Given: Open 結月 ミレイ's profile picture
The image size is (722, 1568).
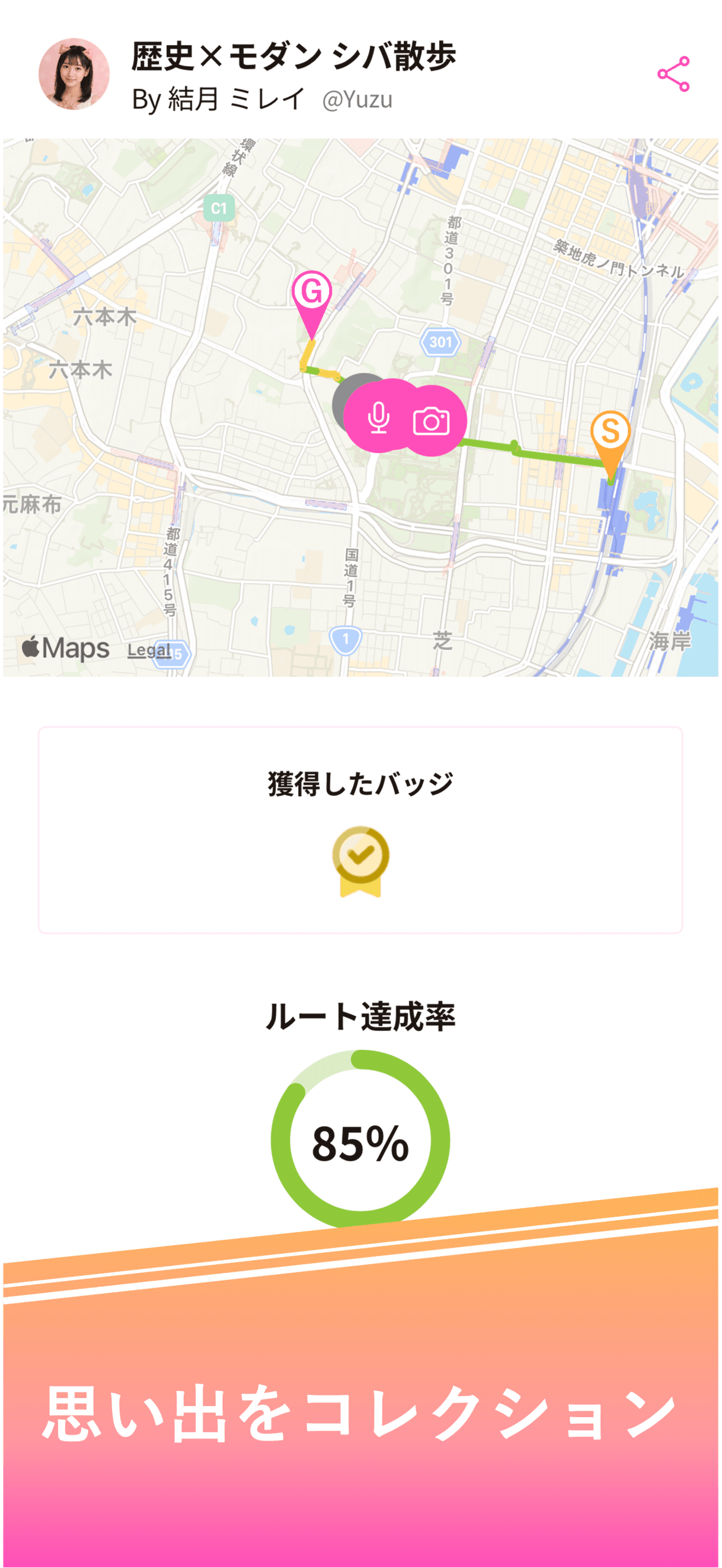Looking at the screenshot, I should [74, 74].
